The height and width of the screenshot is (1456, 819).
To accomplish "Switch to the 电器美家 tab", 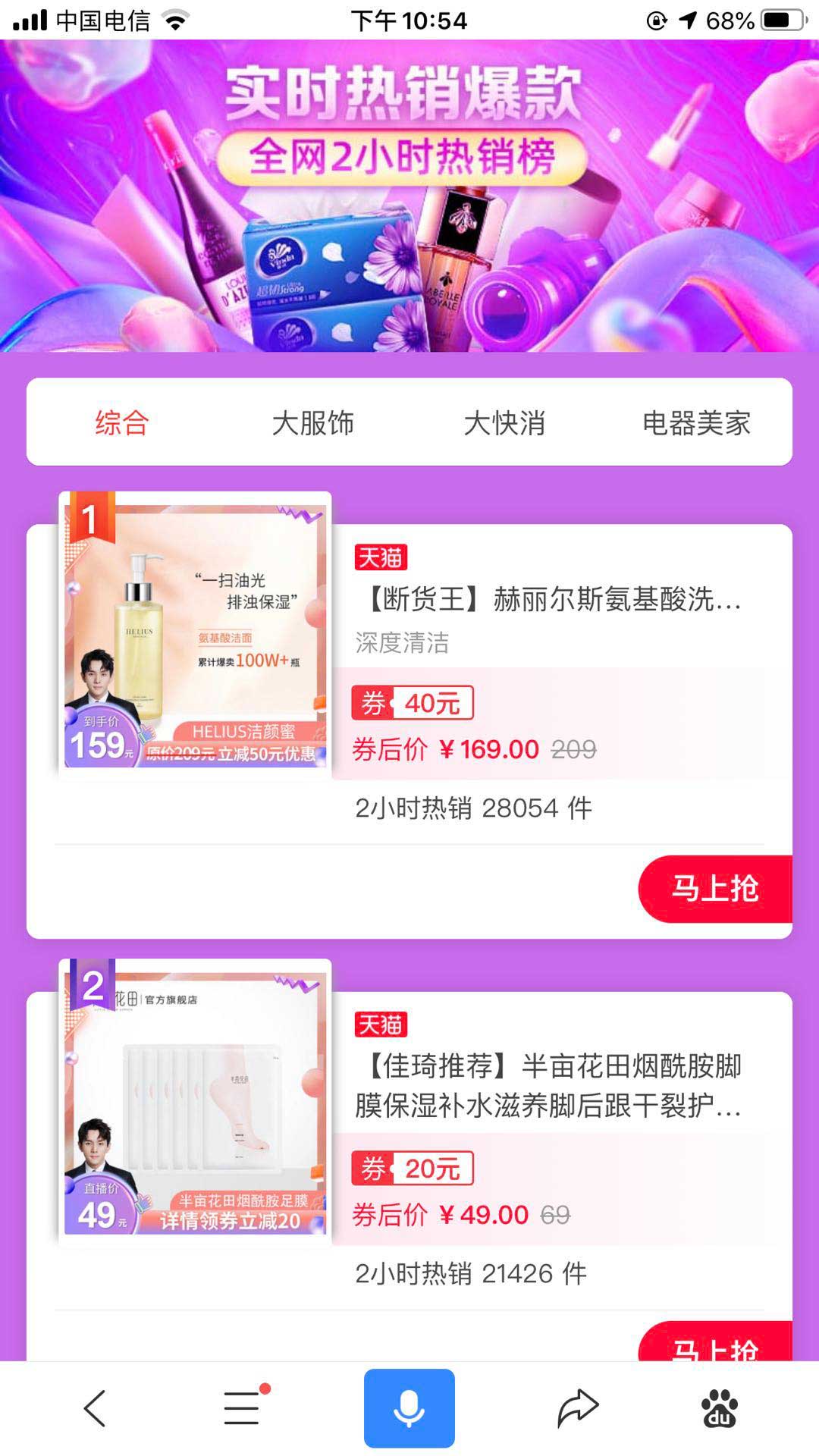I will tap(696, 423).
